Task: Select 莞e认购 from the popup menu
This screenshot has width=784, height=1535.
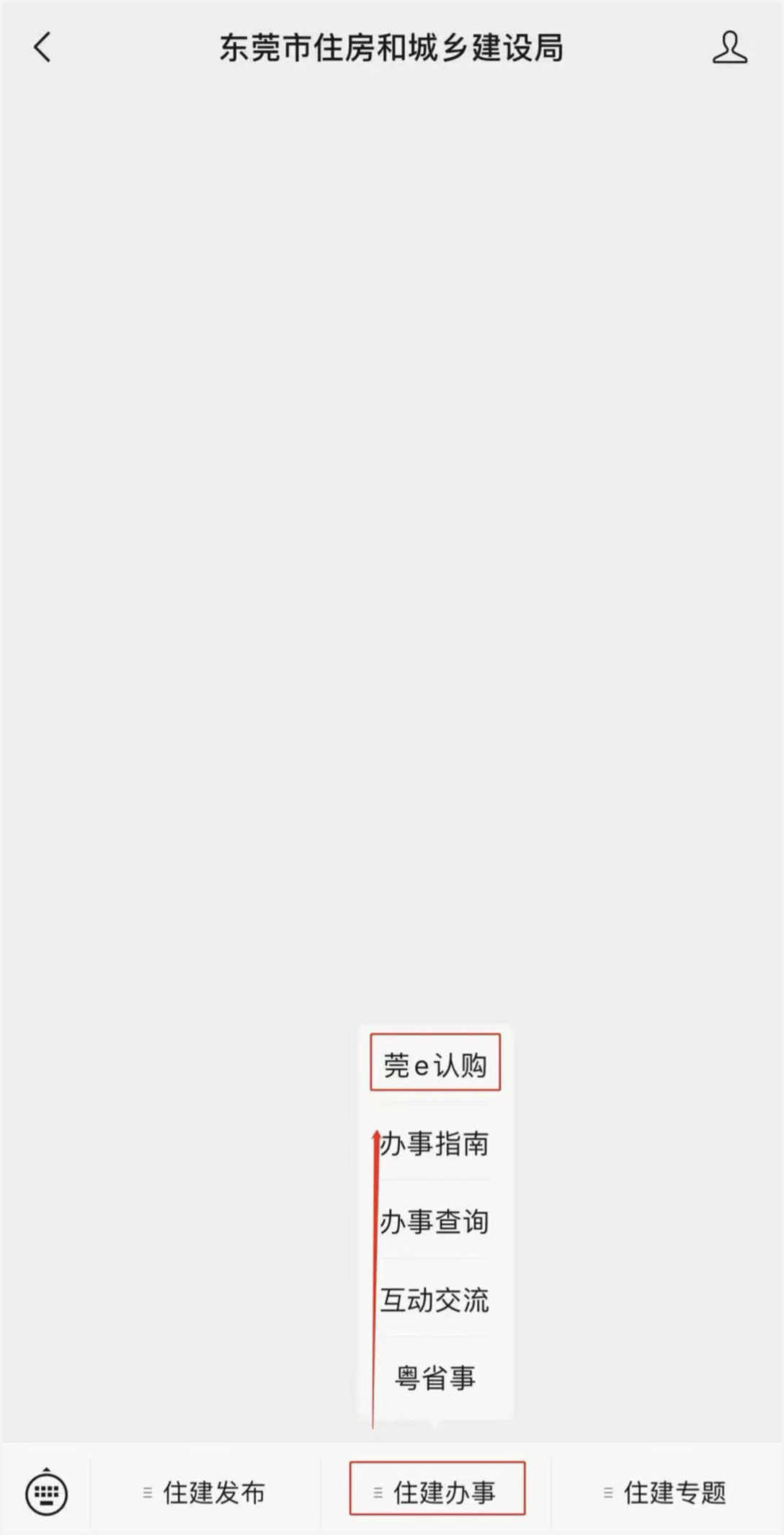Action: click(x=435, y=1065)
